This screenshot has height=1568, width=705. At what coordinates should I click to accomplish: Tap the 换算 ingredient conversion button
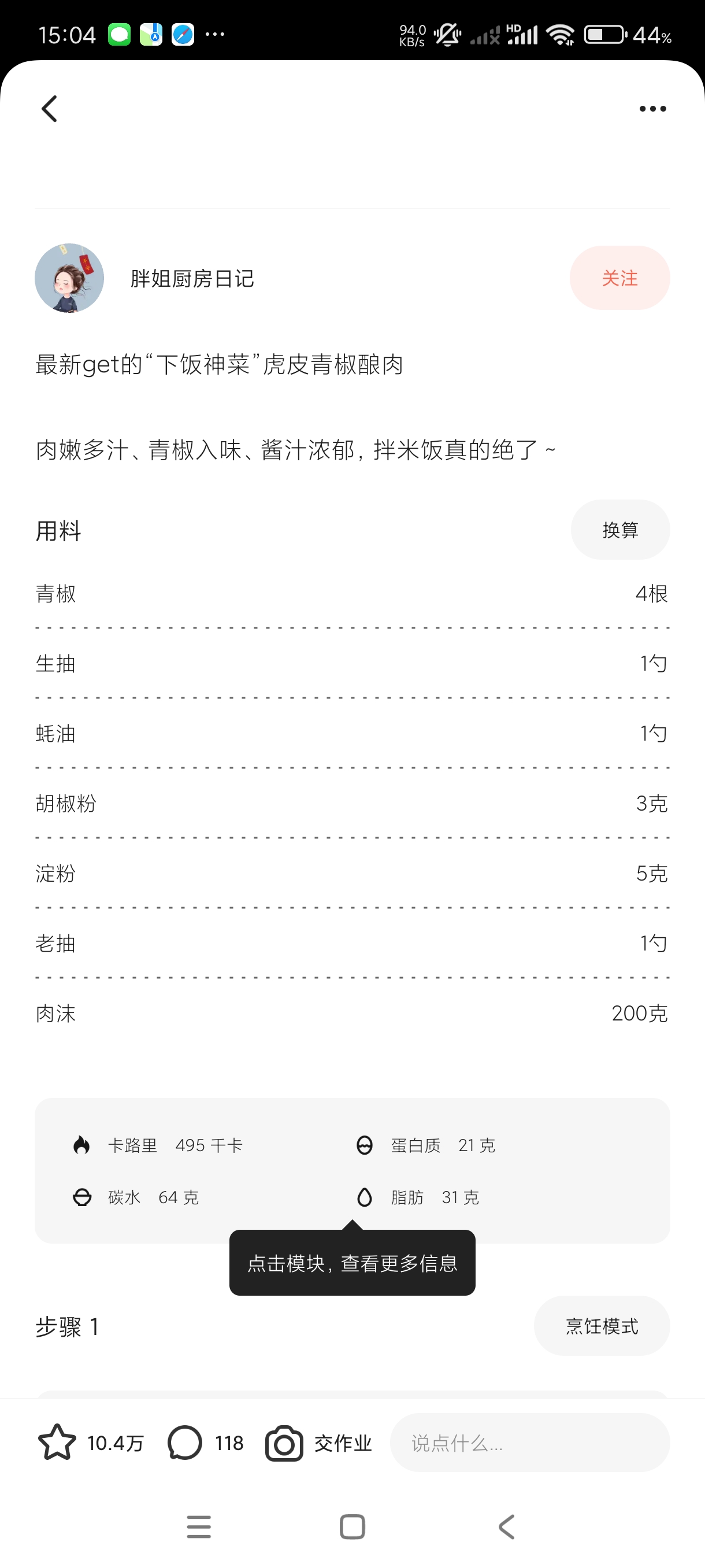coord(619,530)
